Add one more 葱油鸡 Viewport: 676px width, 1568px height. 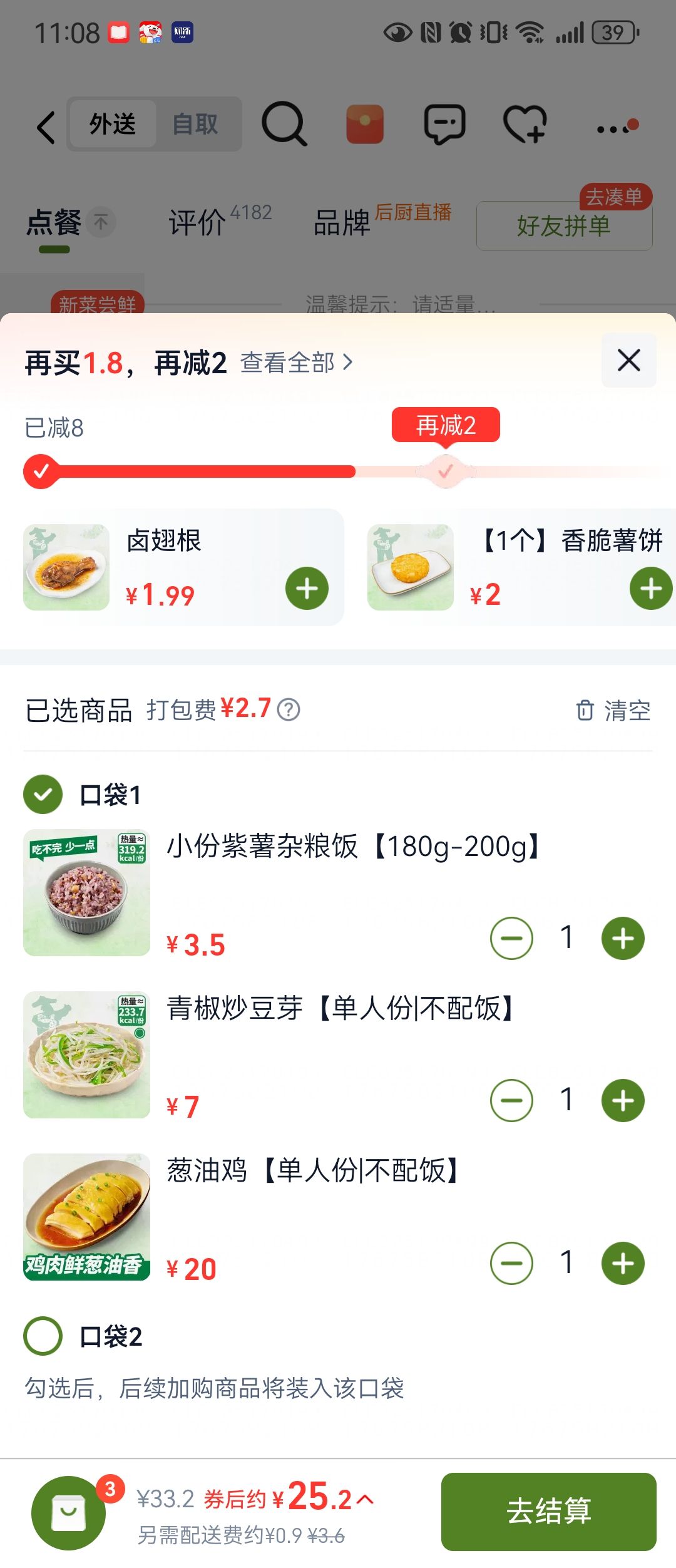(x=623, y=1263)
